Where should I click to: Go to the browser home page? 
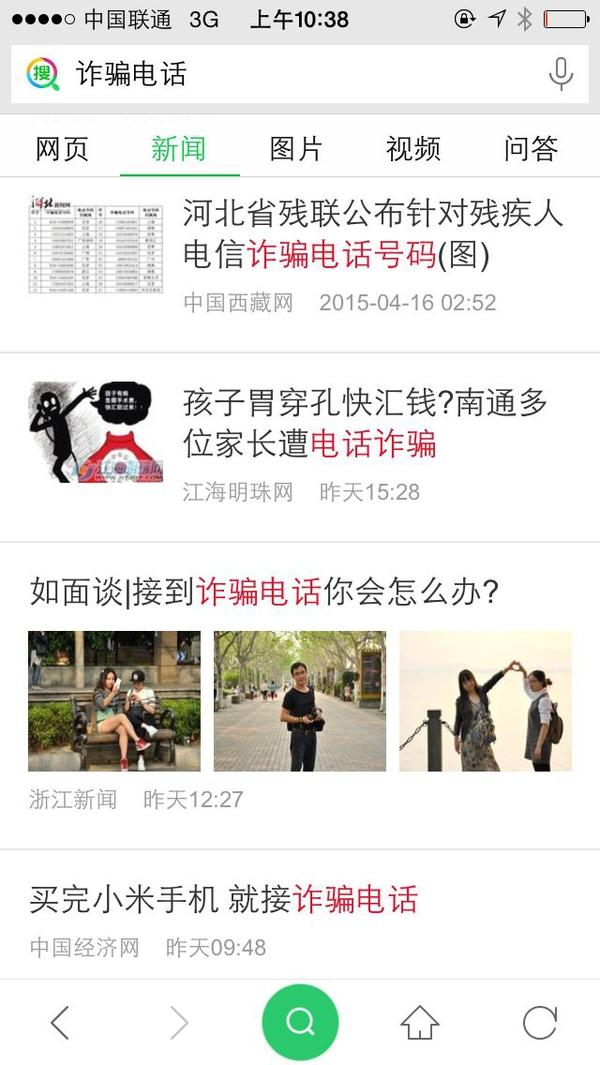coord(420,1022)
